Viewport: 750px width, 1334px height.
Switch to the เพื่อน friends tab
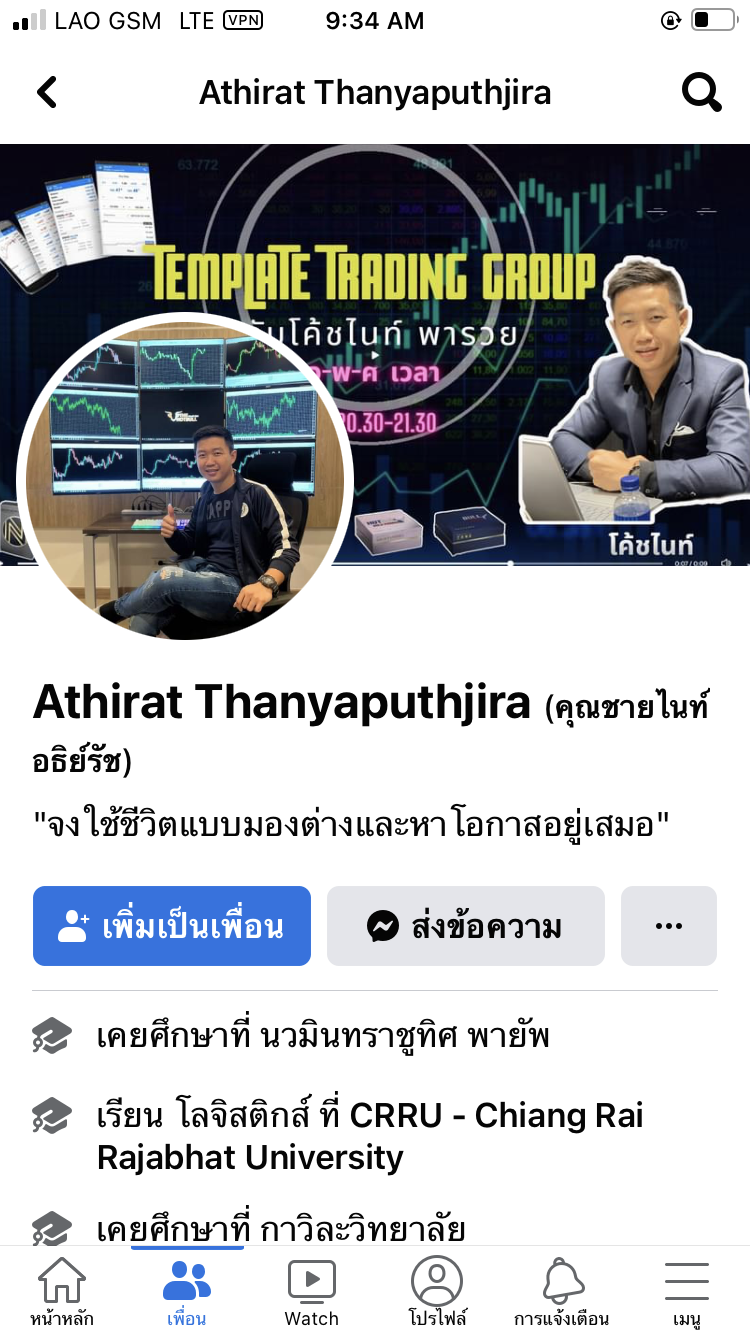(x=187, y=1291)
